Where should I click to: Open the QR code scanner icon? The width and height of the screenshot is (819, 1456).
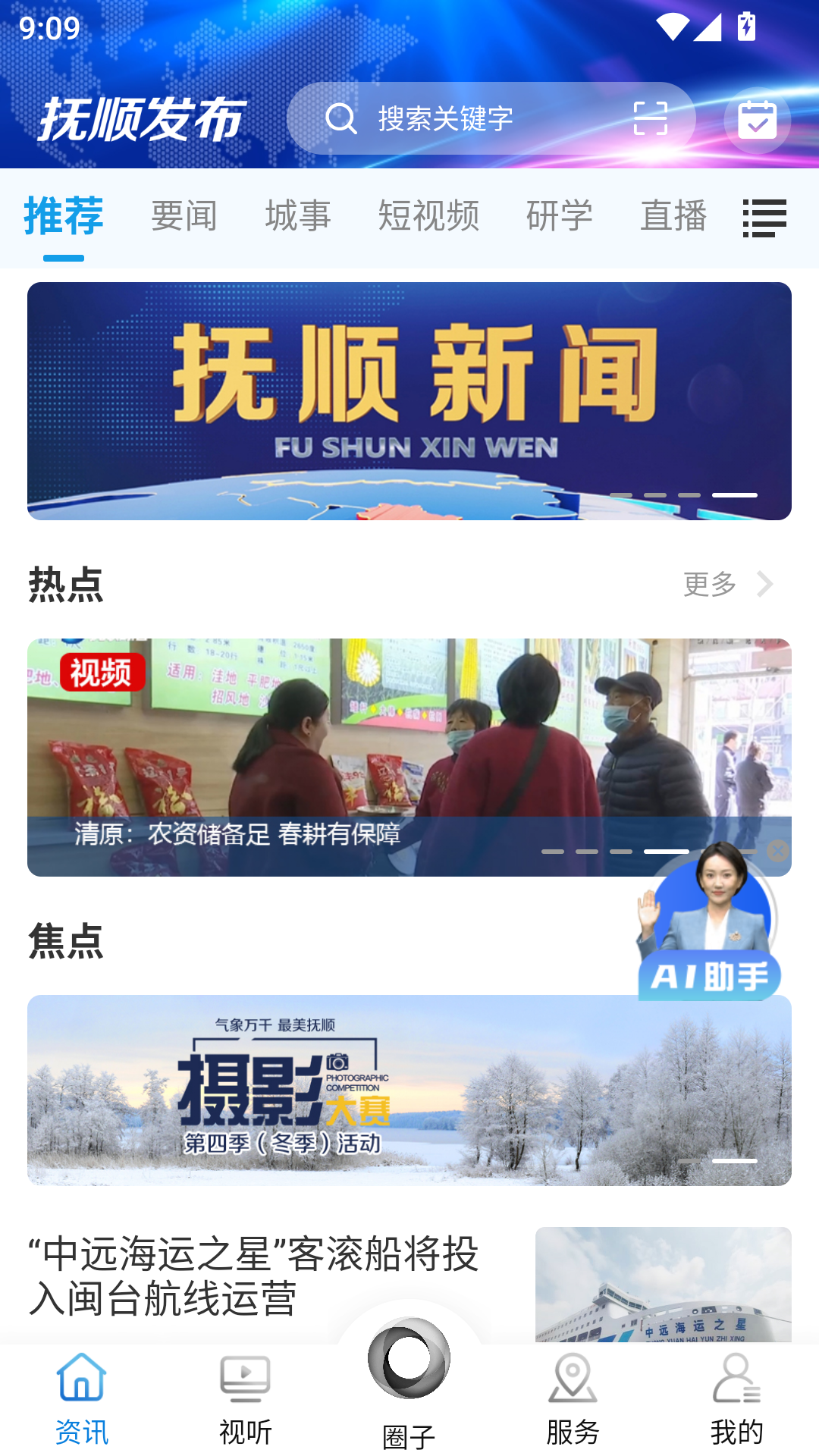[x=651, y=118]
